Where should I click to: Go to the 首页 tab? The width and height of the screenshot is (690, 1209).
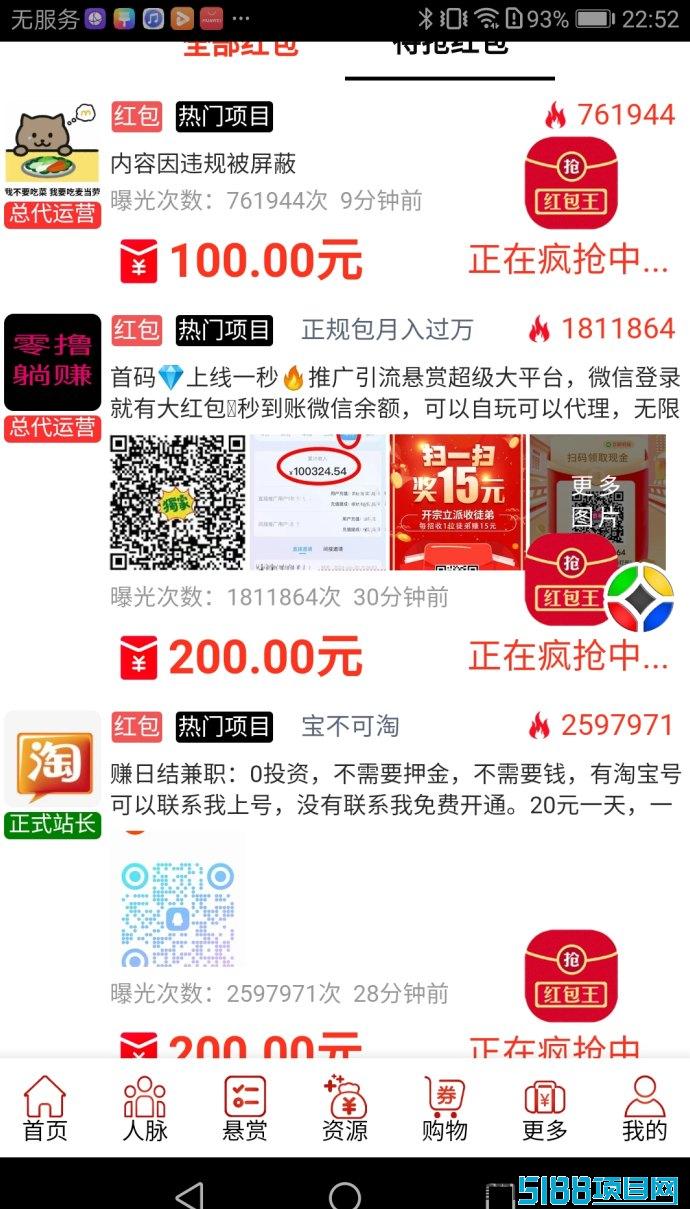tap(45, 1108)
